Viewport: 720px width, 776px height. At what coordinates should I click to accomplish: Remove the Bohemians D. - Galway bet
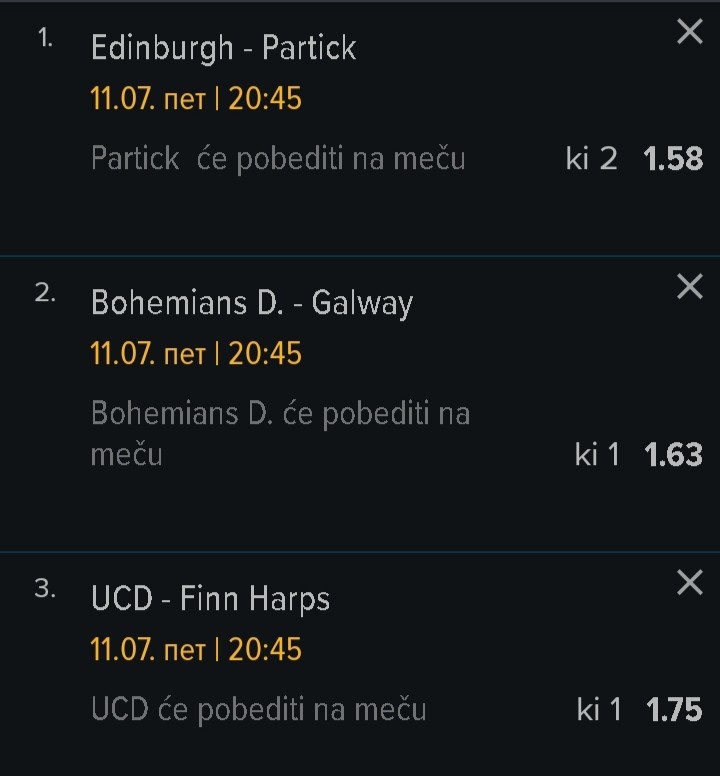coord(690,287)
